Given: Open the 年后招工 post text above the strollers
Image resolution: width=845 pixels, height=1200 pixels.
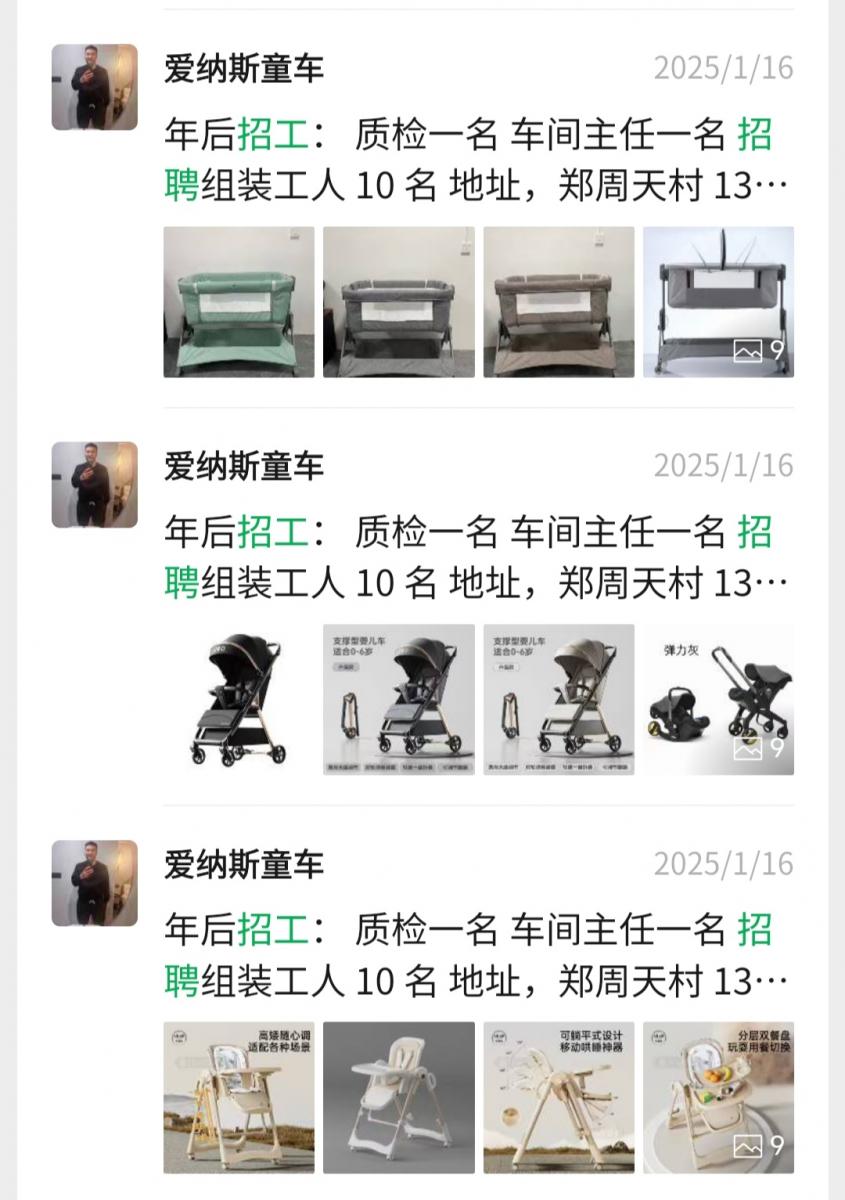Looking at the screenshot, I should pyautogui.click(x=470, y=558).
